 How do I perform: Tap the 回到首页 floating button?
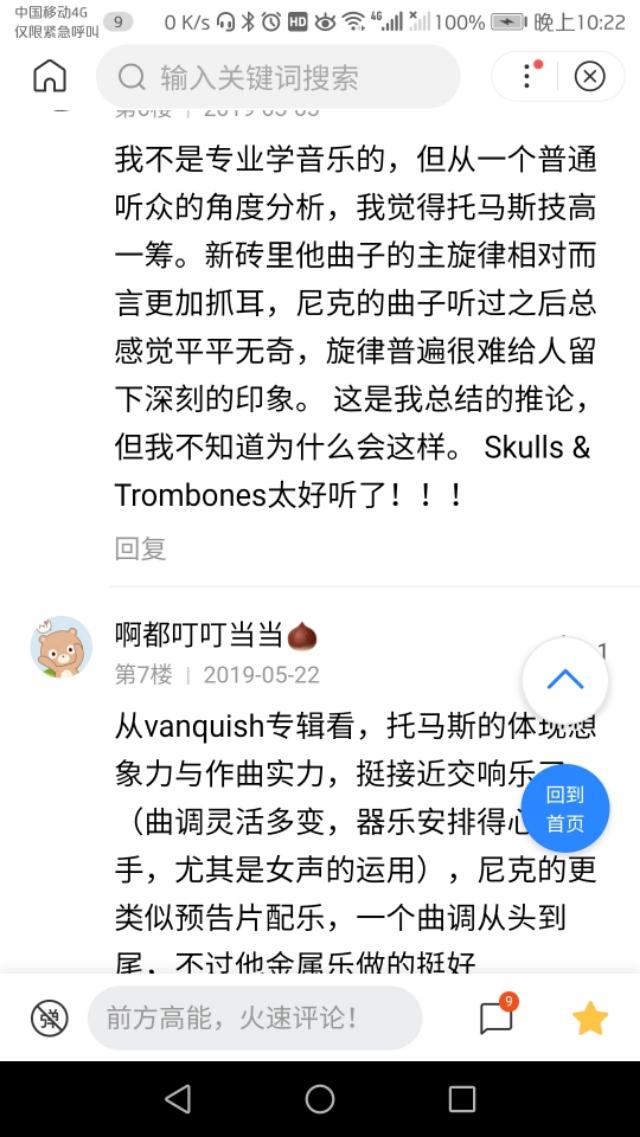coord(565,809)
